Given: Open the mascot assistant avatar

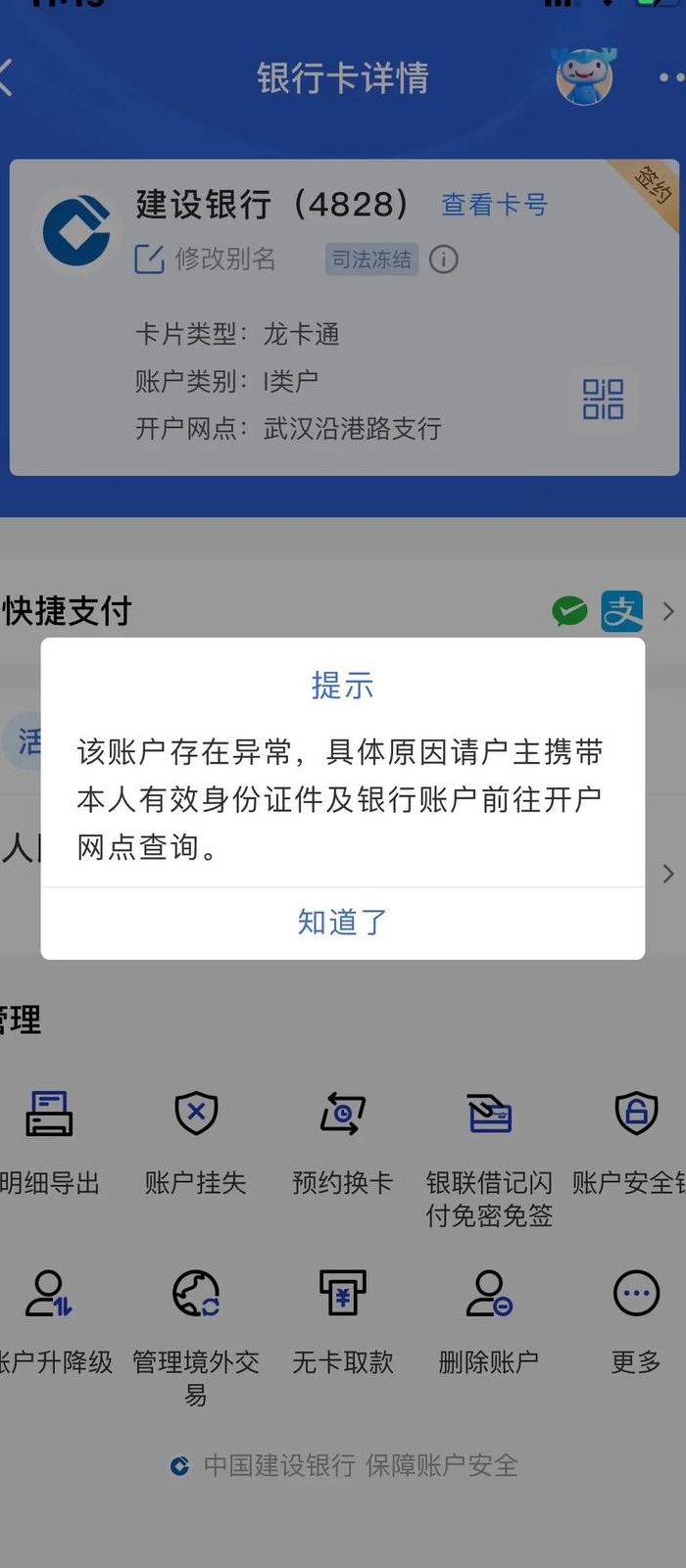Looking at the screenshot, I should pyautogui.click(x=585, y=76).
